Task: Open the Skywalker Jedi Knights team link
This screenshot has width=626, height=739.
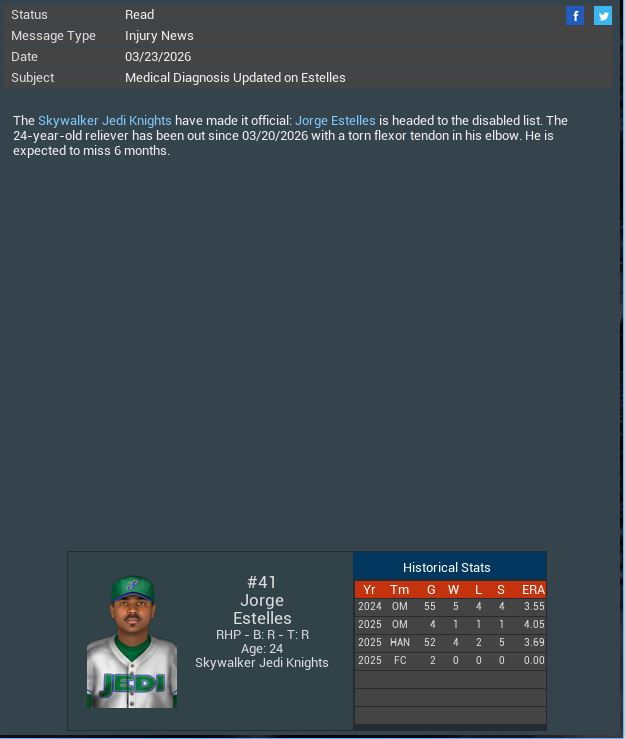Action: pos(105,121)
